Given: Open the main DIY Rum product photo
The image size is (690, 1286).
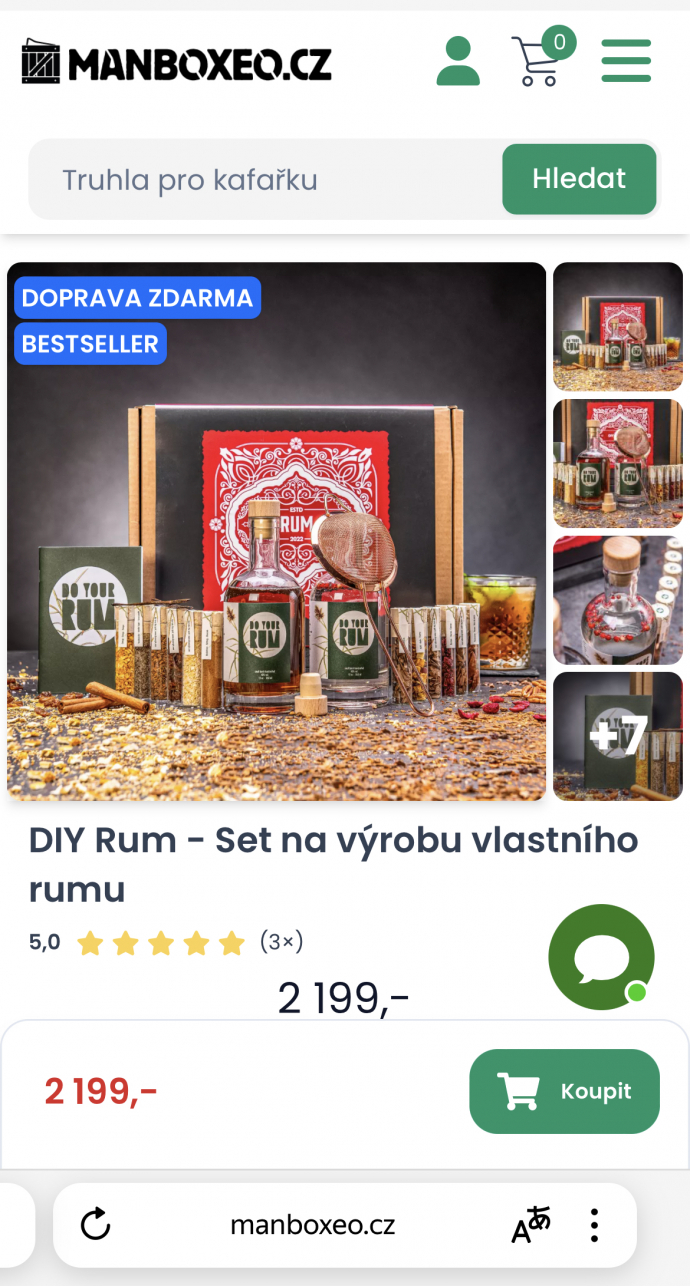Looking at the screenshot, I should click(277, 531).
